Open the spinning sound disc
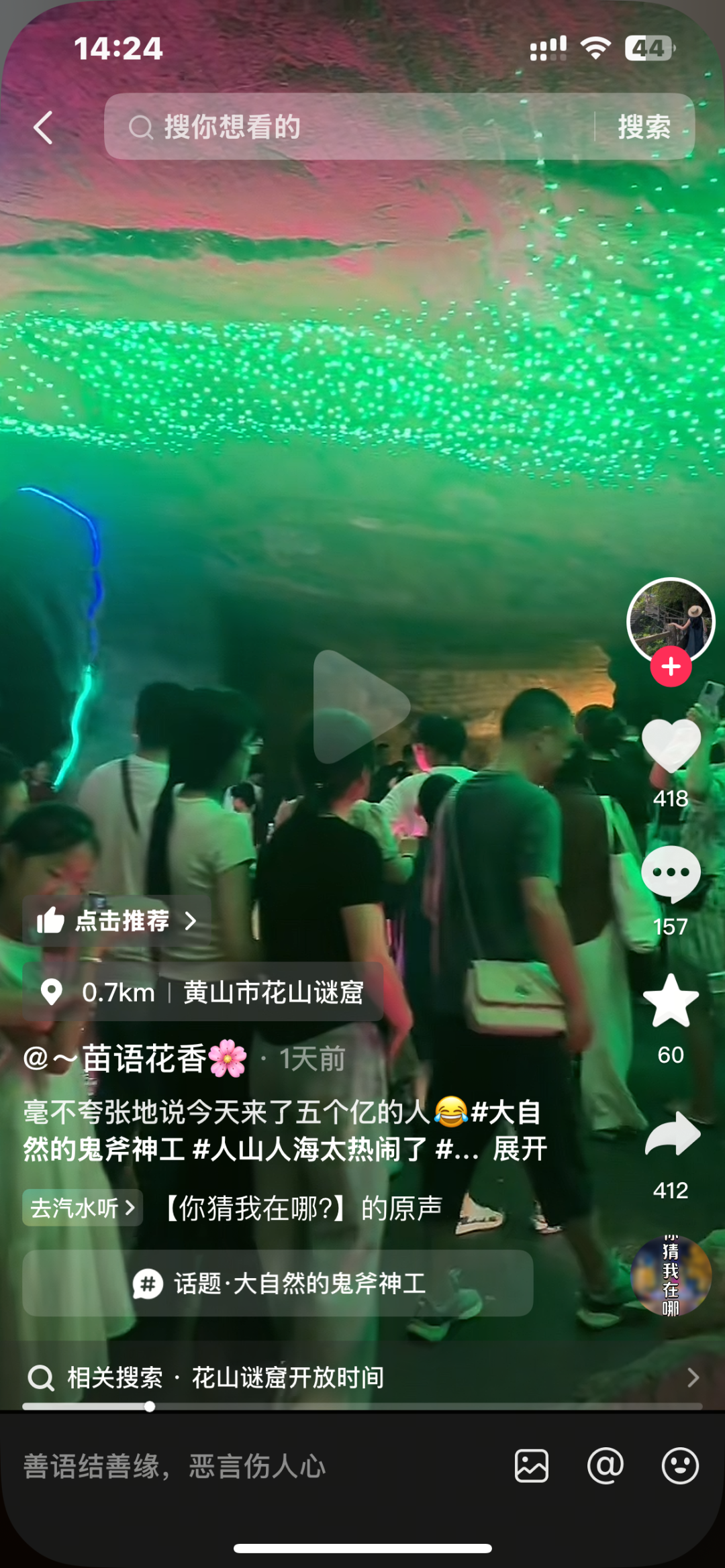 coord(671,1275)
